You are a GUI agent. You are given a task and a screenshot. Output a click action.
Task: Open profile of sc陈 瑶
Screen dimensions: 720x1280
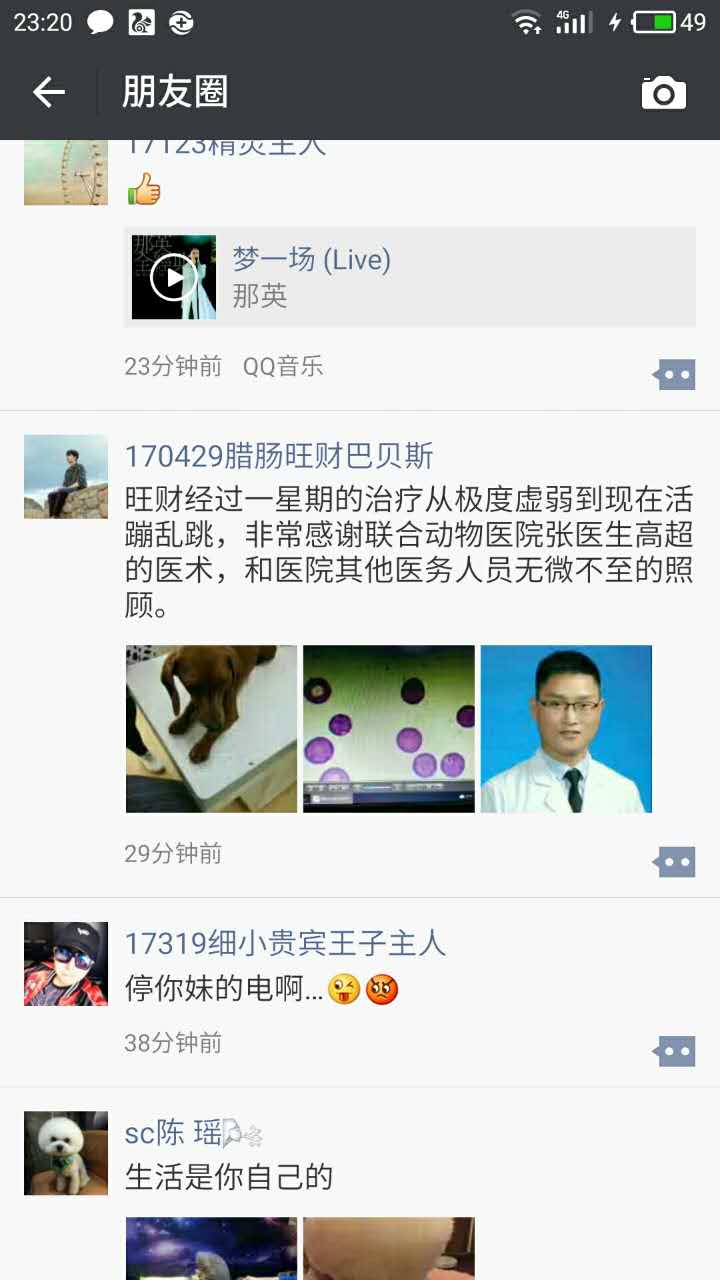pos(172,1133)
